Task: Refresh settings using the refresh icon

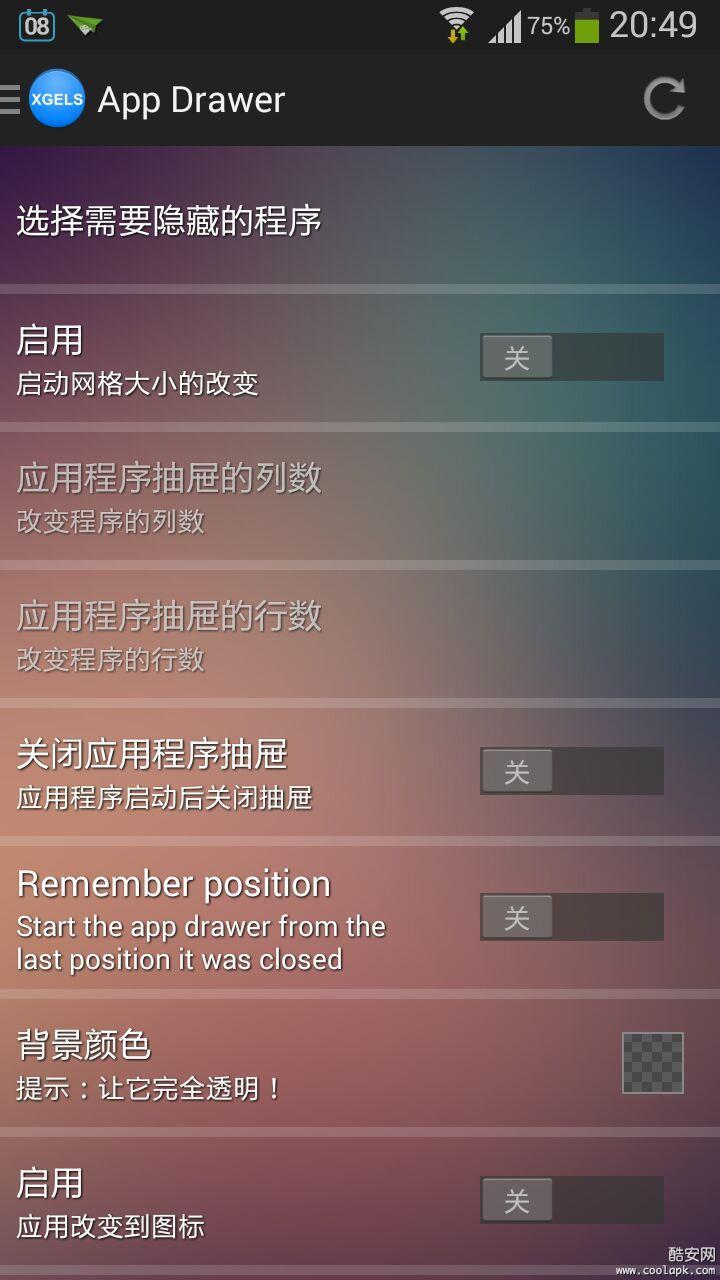Action: tap(664, 98)
